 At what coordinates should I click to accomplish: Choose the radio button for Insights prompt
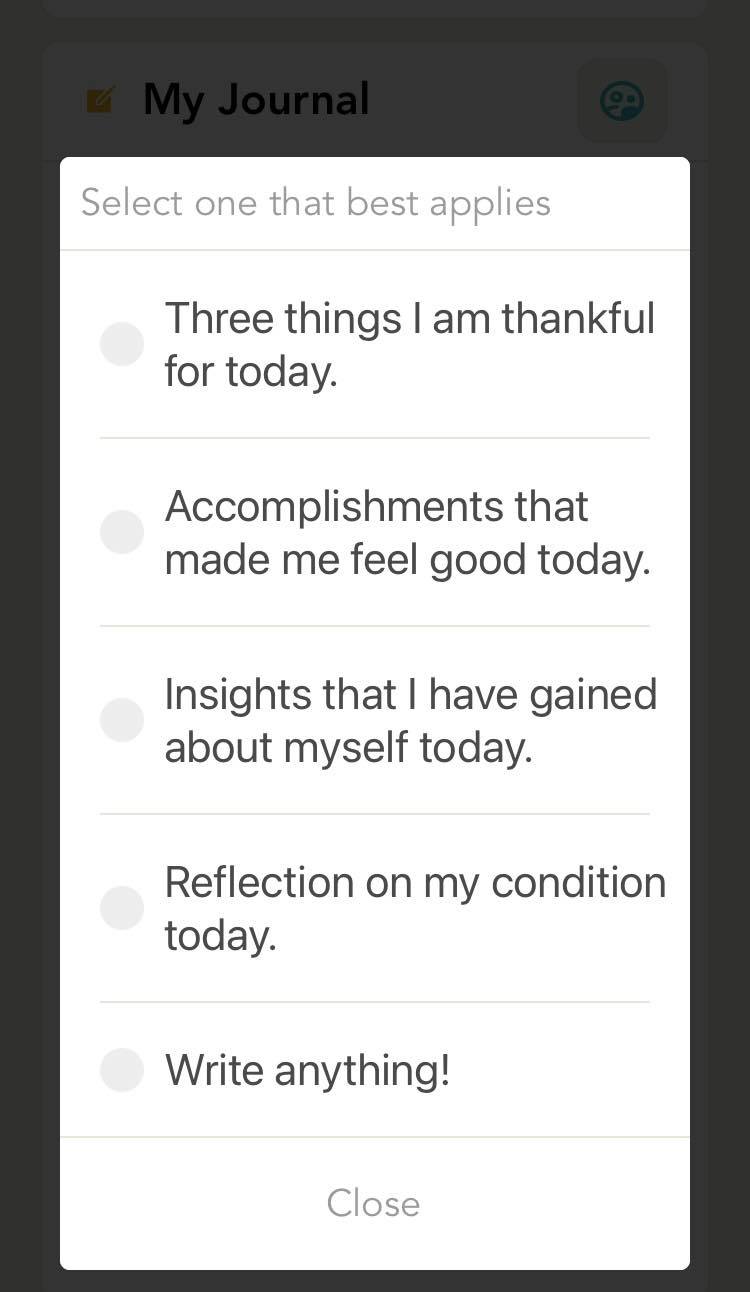click(122, 719)
